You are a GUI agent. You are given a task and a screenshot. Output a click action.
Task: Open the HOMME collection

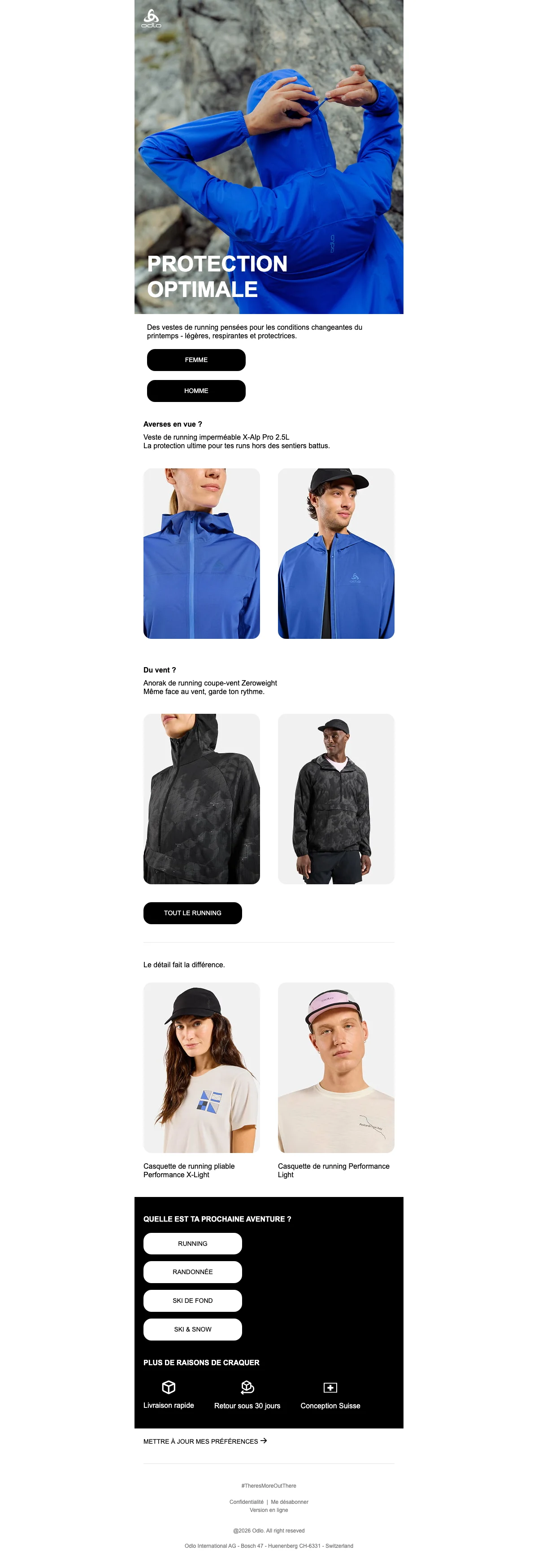point(196,391)
